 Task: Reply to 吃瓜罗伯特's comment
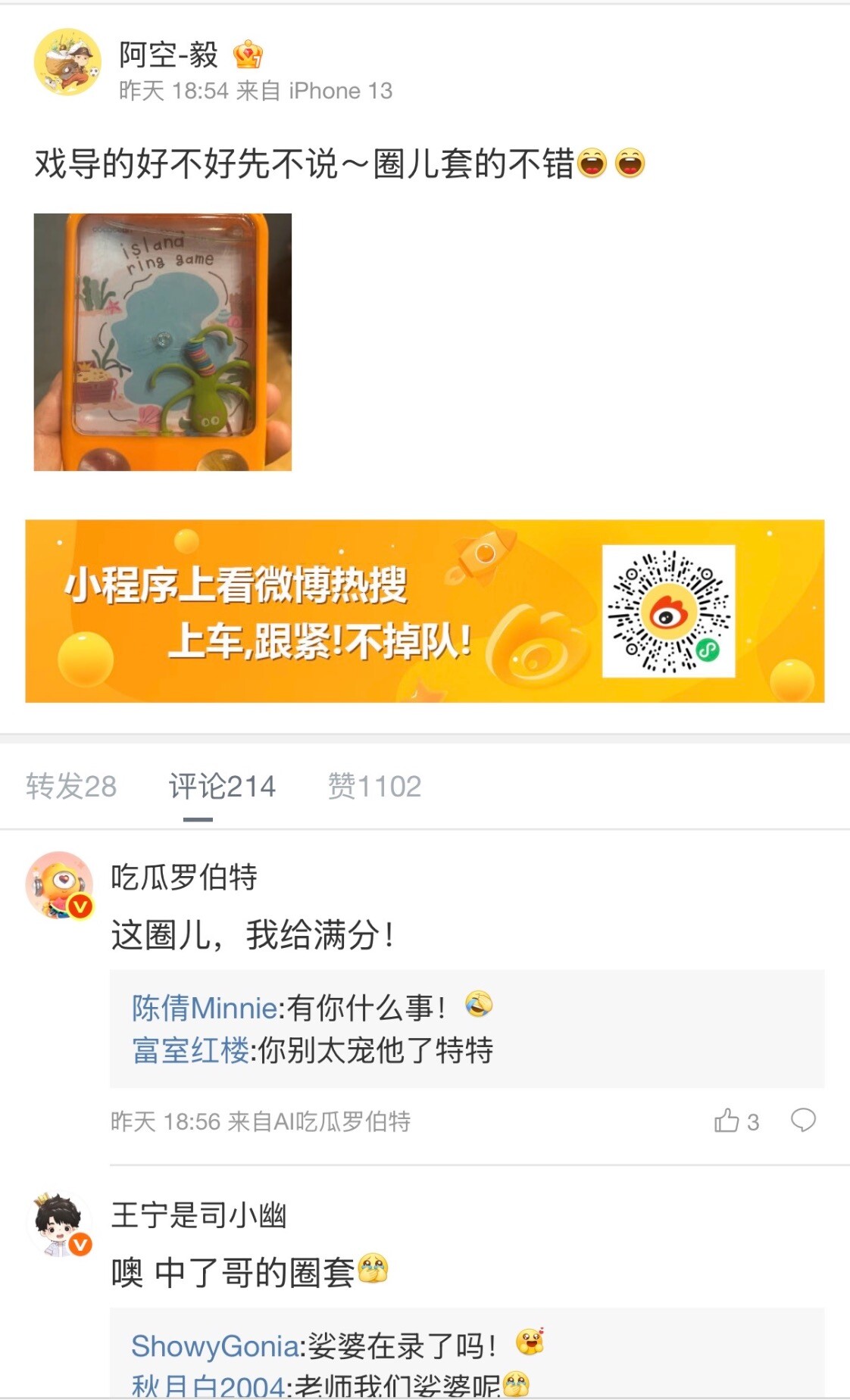click(x=803, y=1120)
